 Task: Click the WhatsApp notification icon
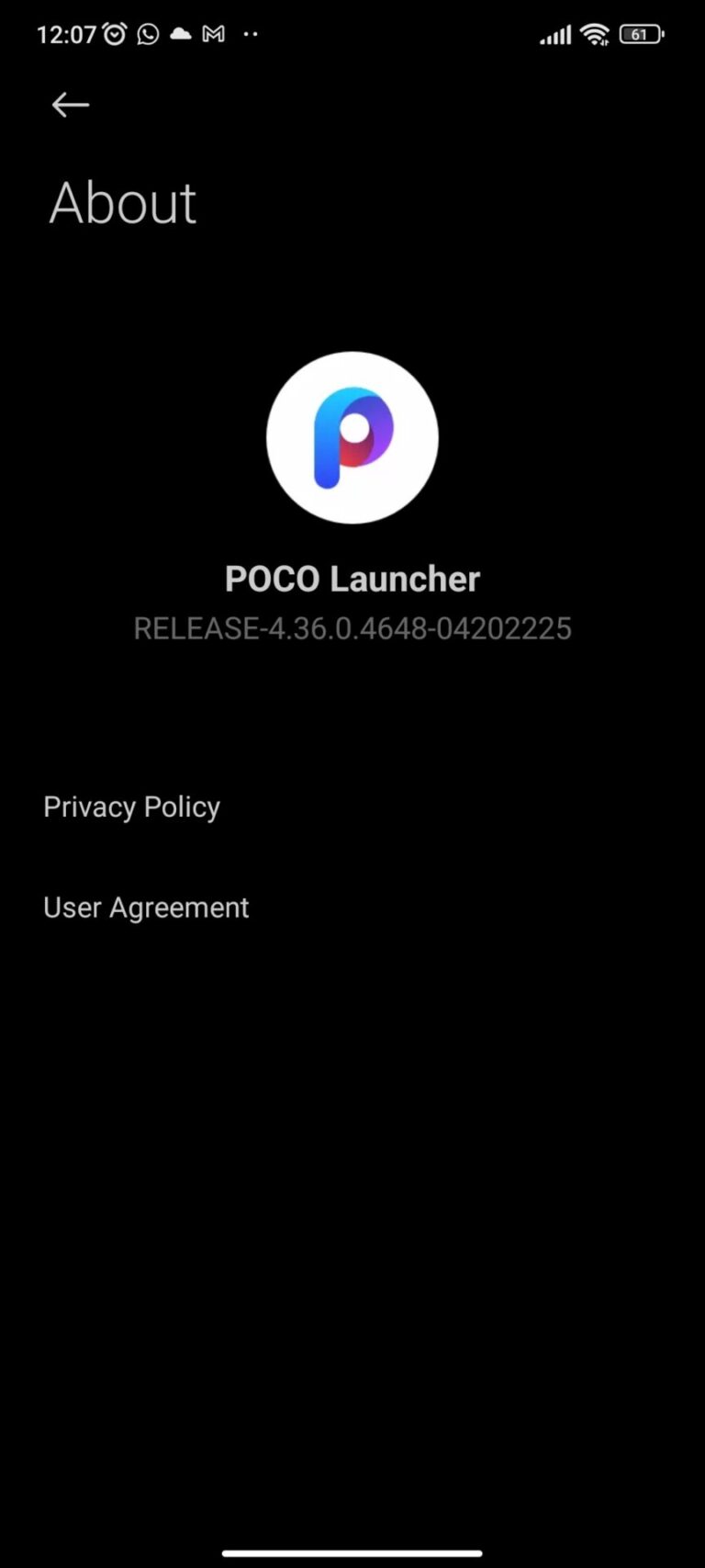(x=148, y=34)
